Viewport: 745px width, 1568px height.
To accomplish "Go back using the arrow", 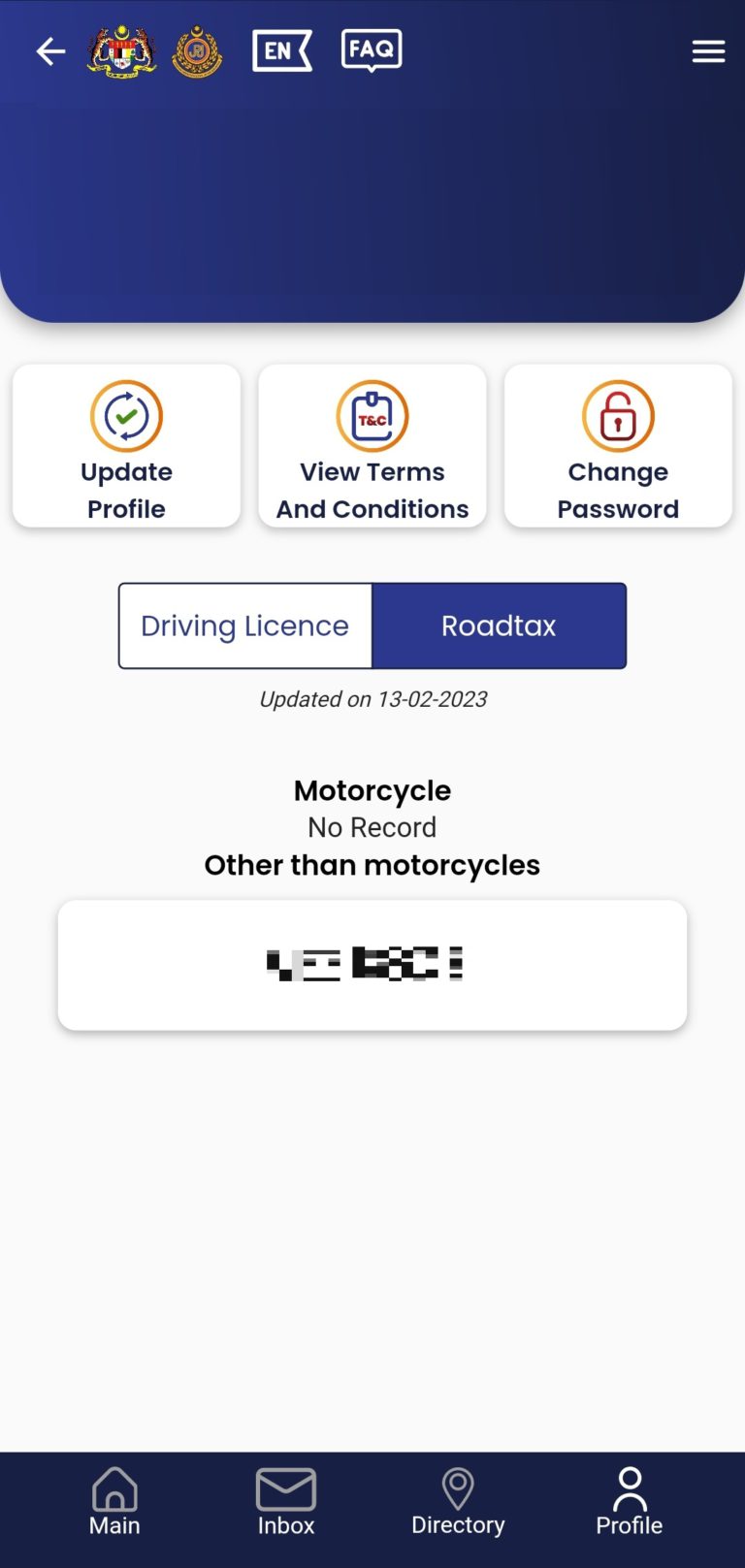I will 50,51.
